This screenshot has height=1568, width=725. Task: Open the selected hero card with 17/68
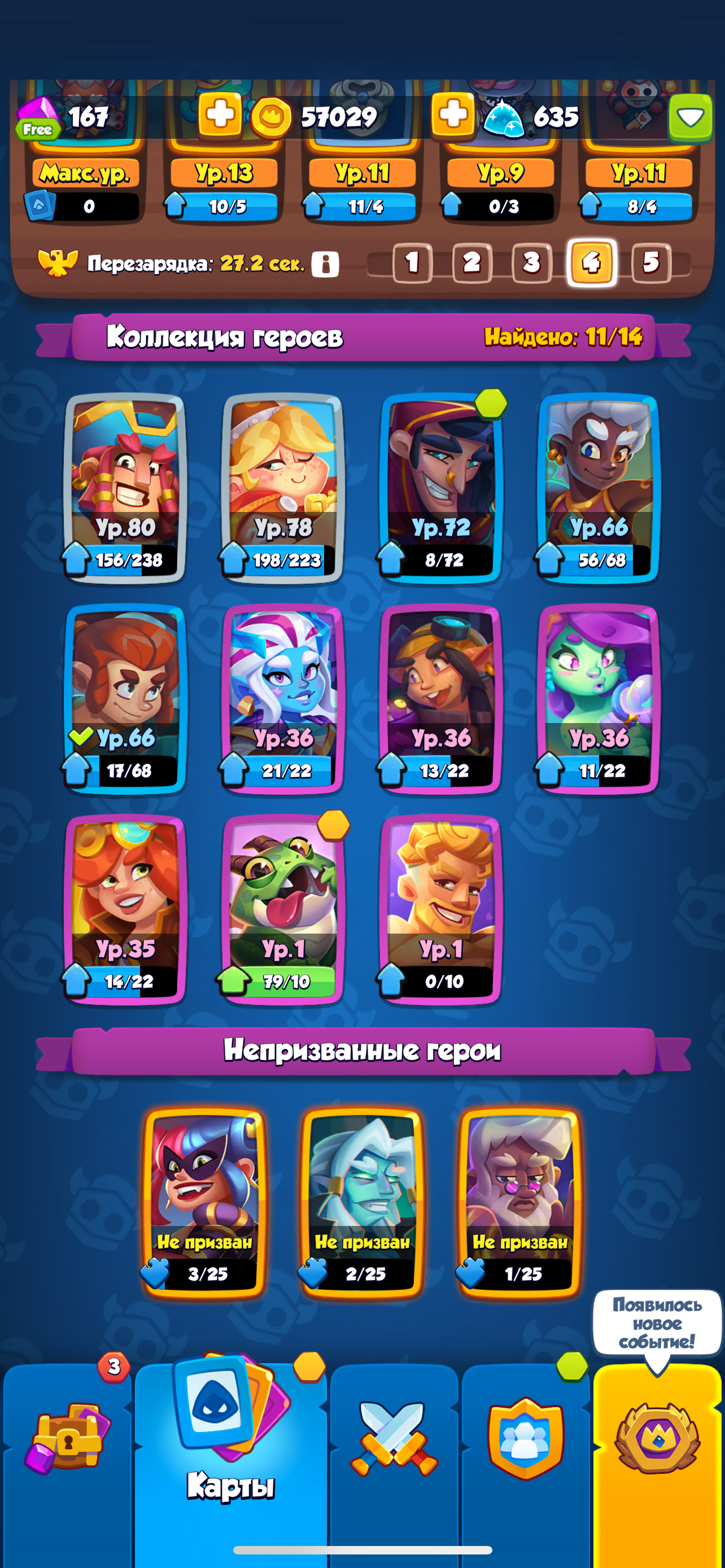[125, 700]
